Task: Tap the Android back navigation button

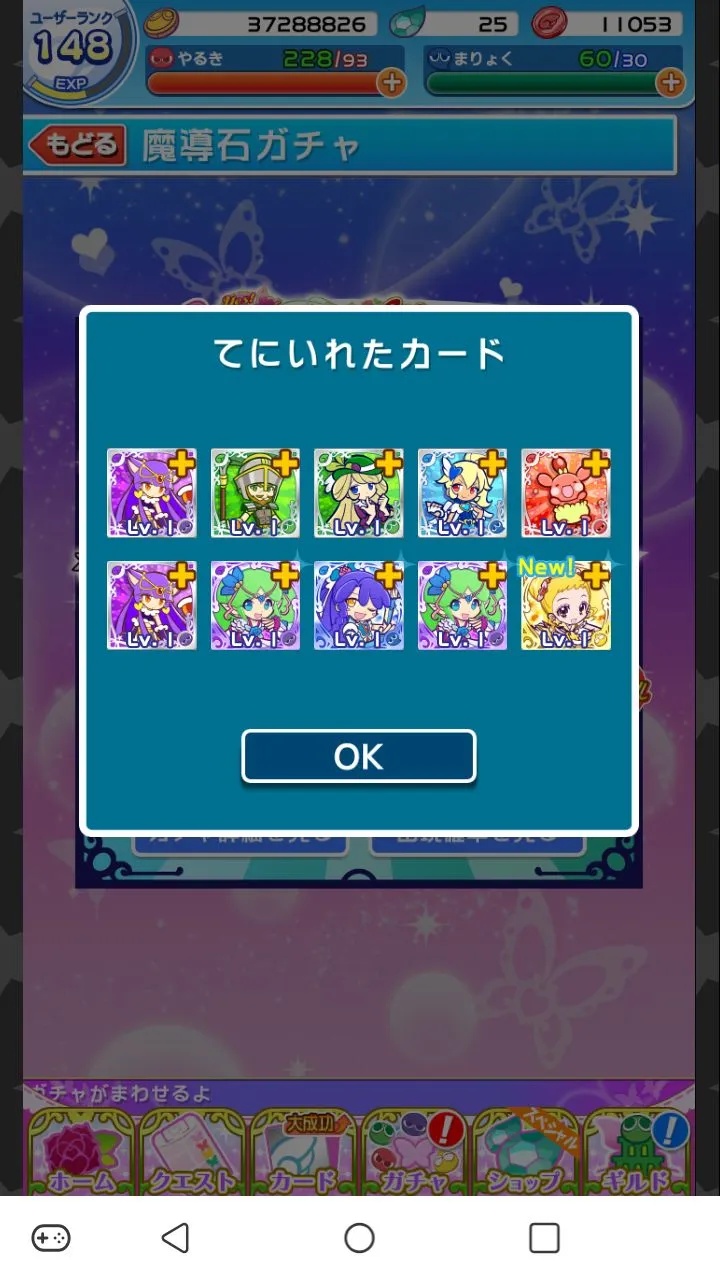Action: pyautogui.click(x=175, y=1238)
